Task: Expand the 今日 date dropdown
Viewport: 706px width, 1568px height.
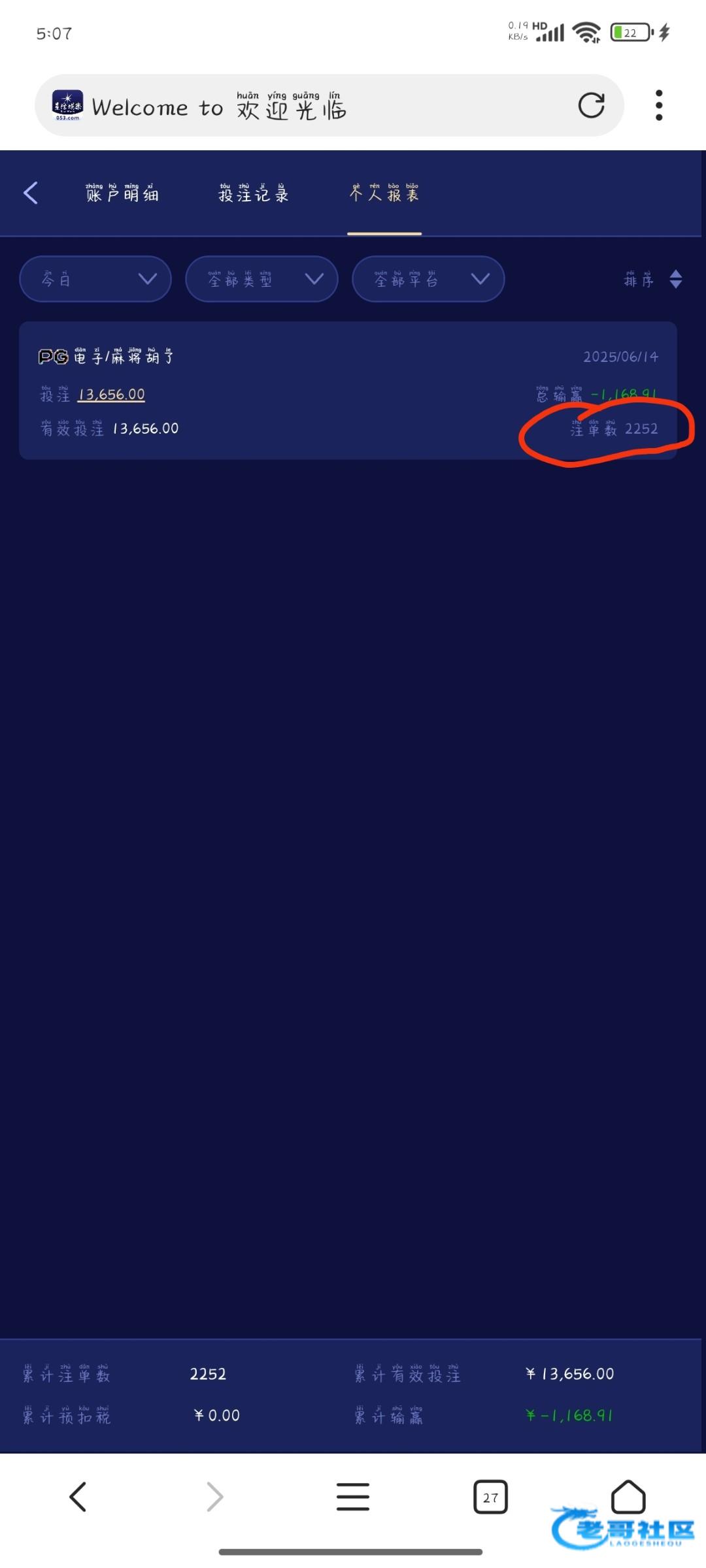Action: pos(95,279)
